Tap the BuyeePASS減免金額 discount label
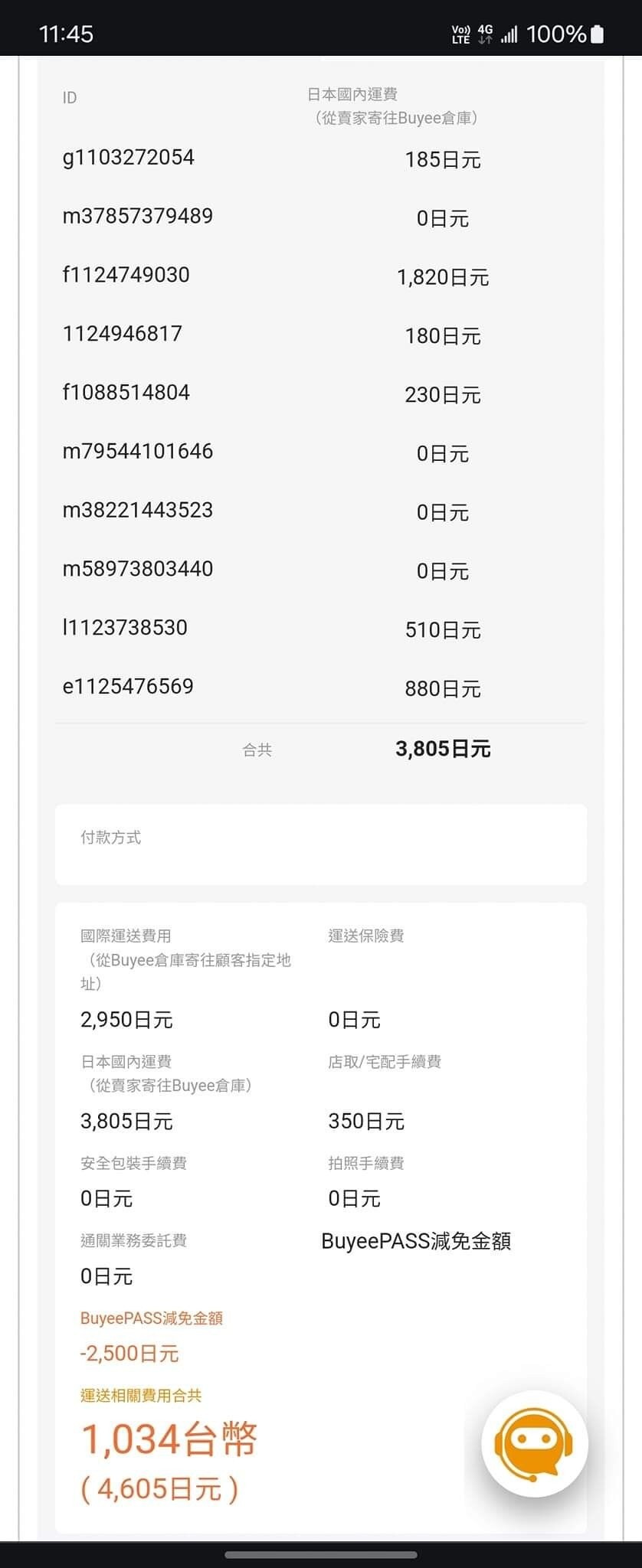Viewport: 642px width, 1568px height. click(150, 1317)
